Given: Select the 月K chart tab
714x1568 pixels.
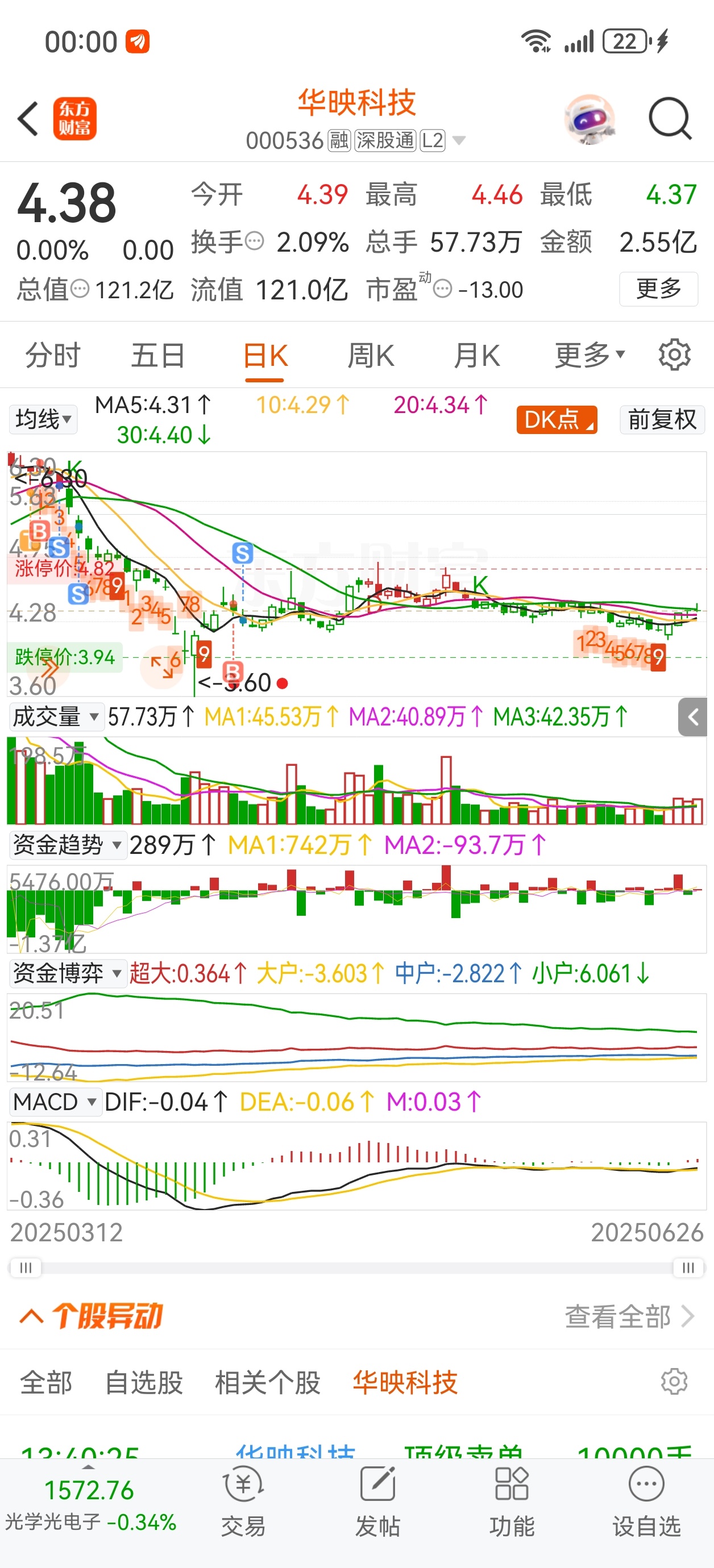Looking at the screenshot, I should pos(476,356).
